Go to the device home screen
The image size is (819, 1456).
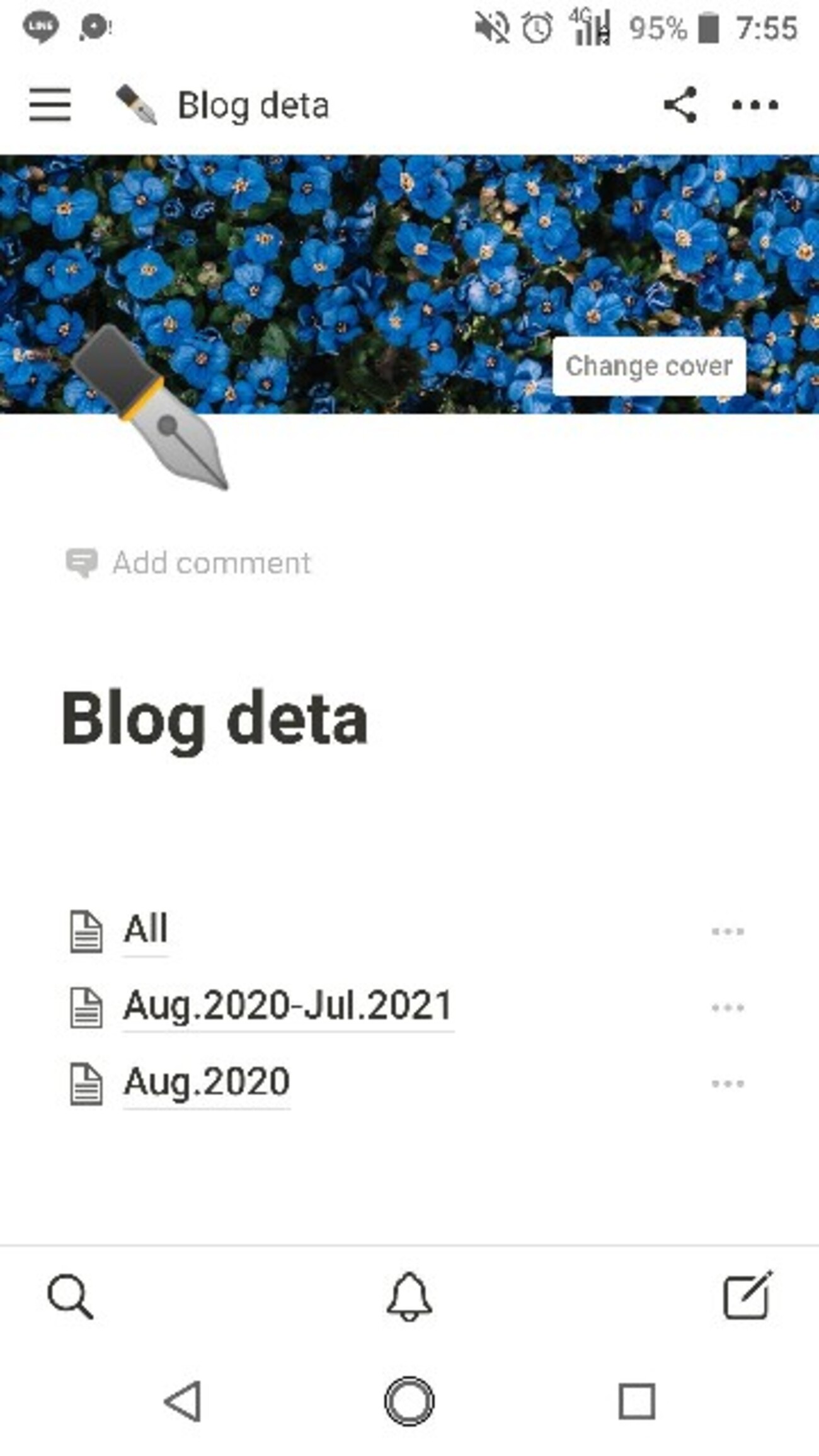[409, 1402]
